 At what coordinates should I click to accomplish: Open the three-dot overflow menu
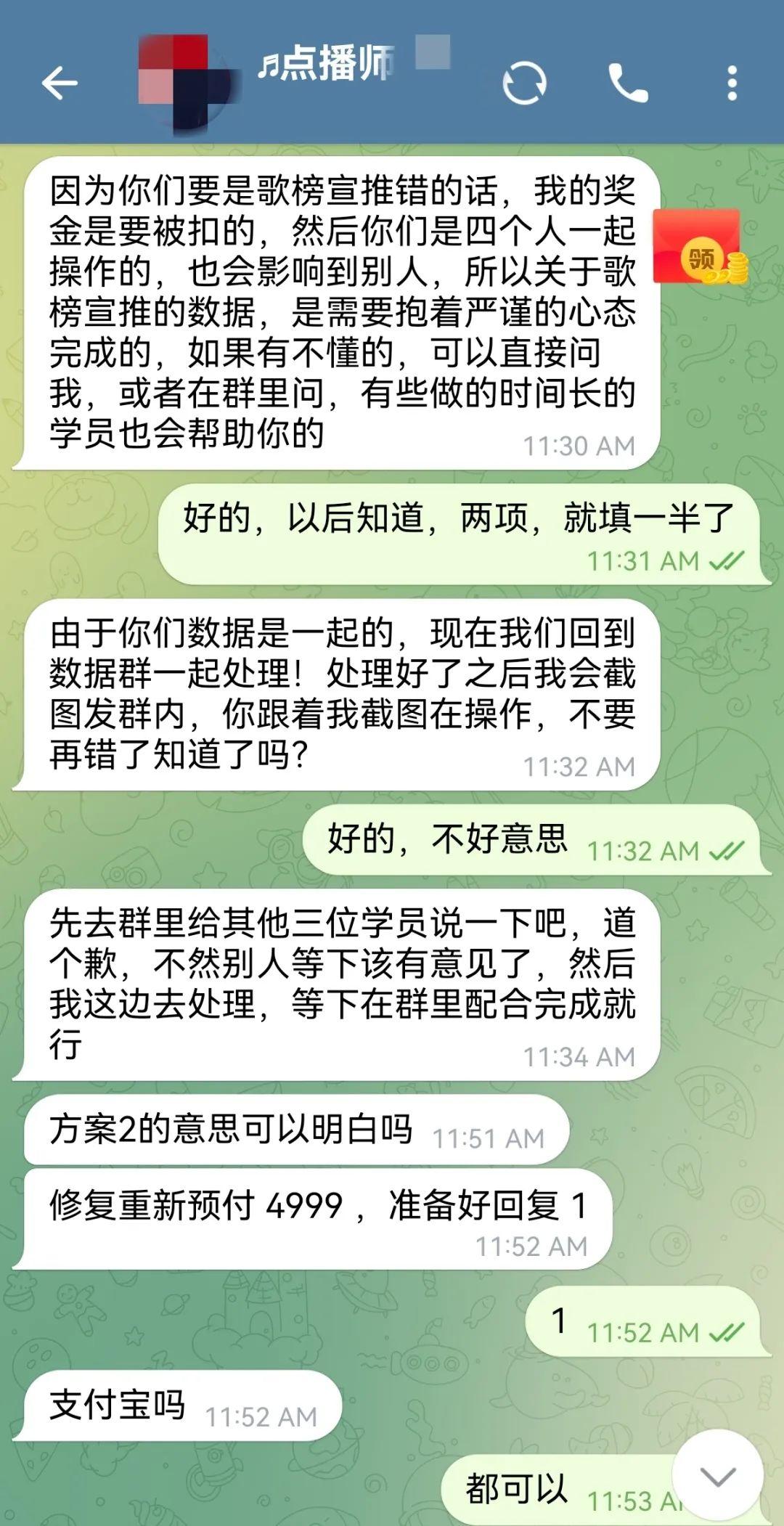click(x=732, y=83)
